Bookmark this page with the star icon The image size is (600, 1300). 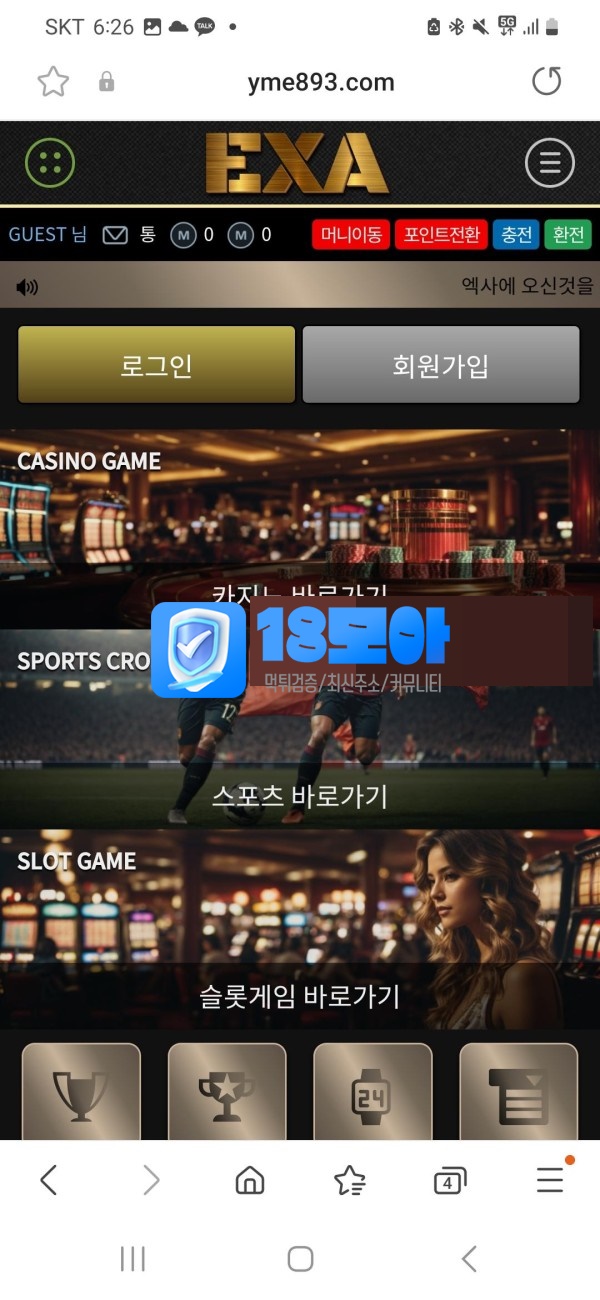click(x=53, y=82)
